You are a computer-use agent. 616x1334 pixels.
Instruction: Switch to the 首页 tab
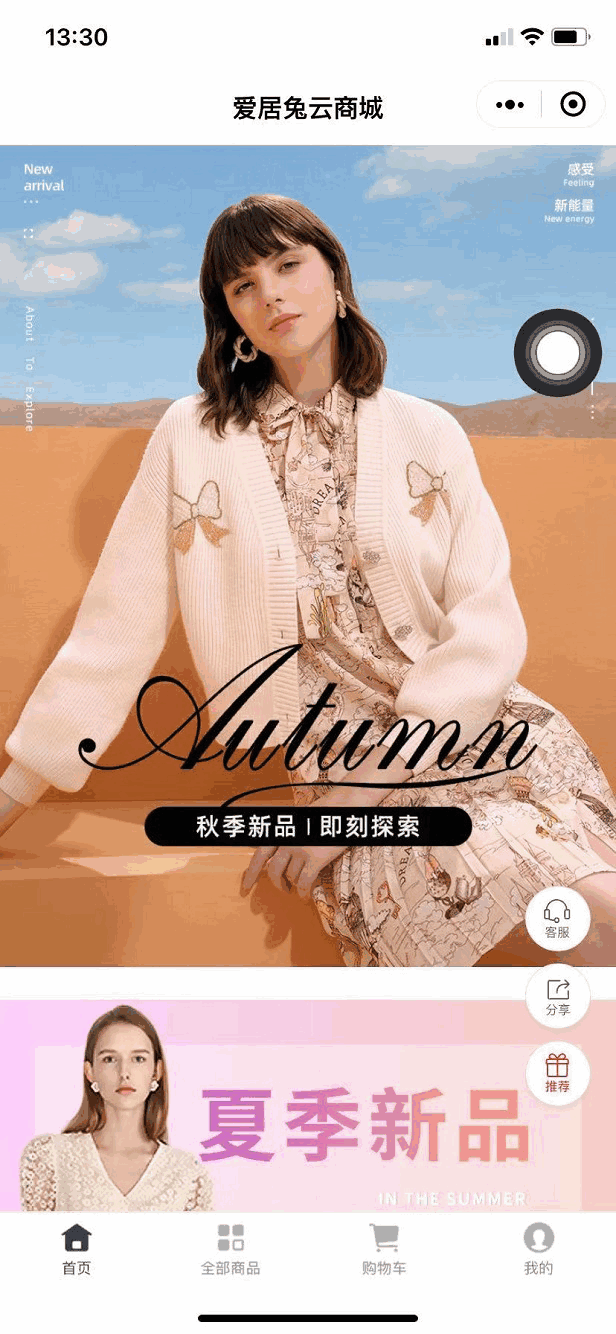click(77, 1249)
